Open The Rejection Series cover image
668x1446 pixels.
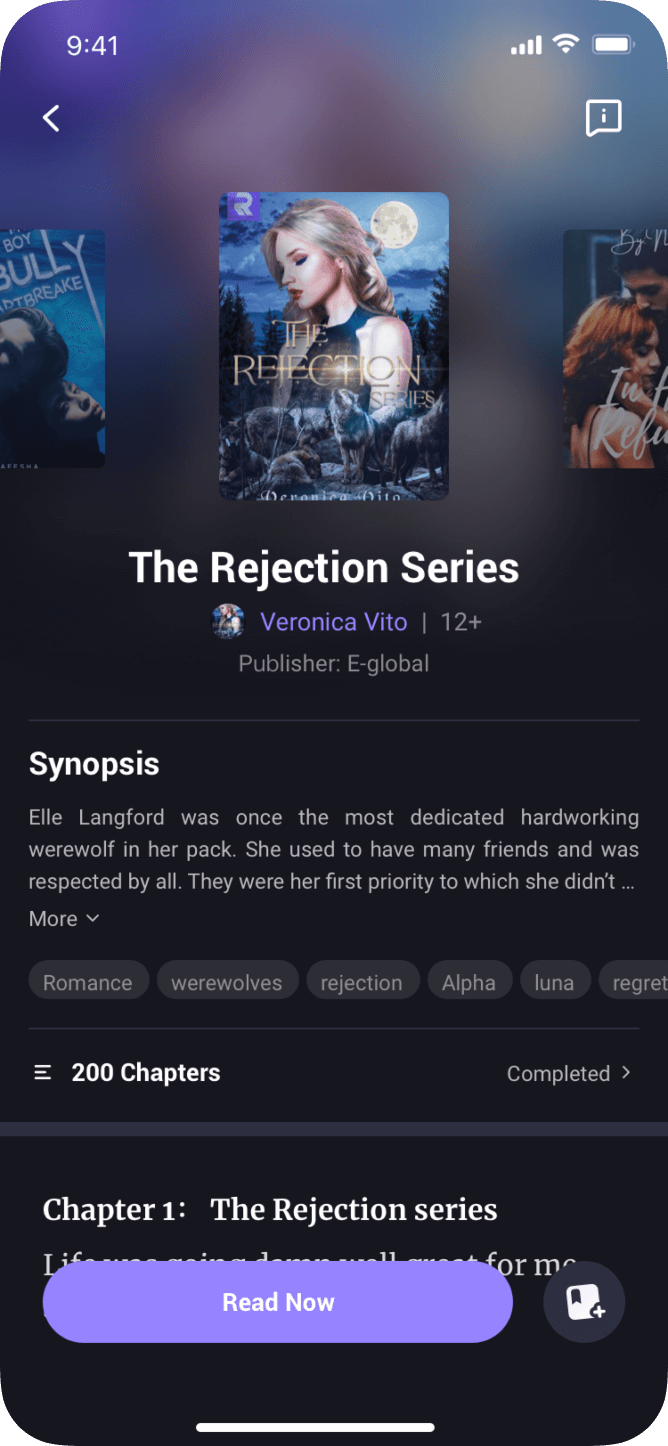point(334,346)
